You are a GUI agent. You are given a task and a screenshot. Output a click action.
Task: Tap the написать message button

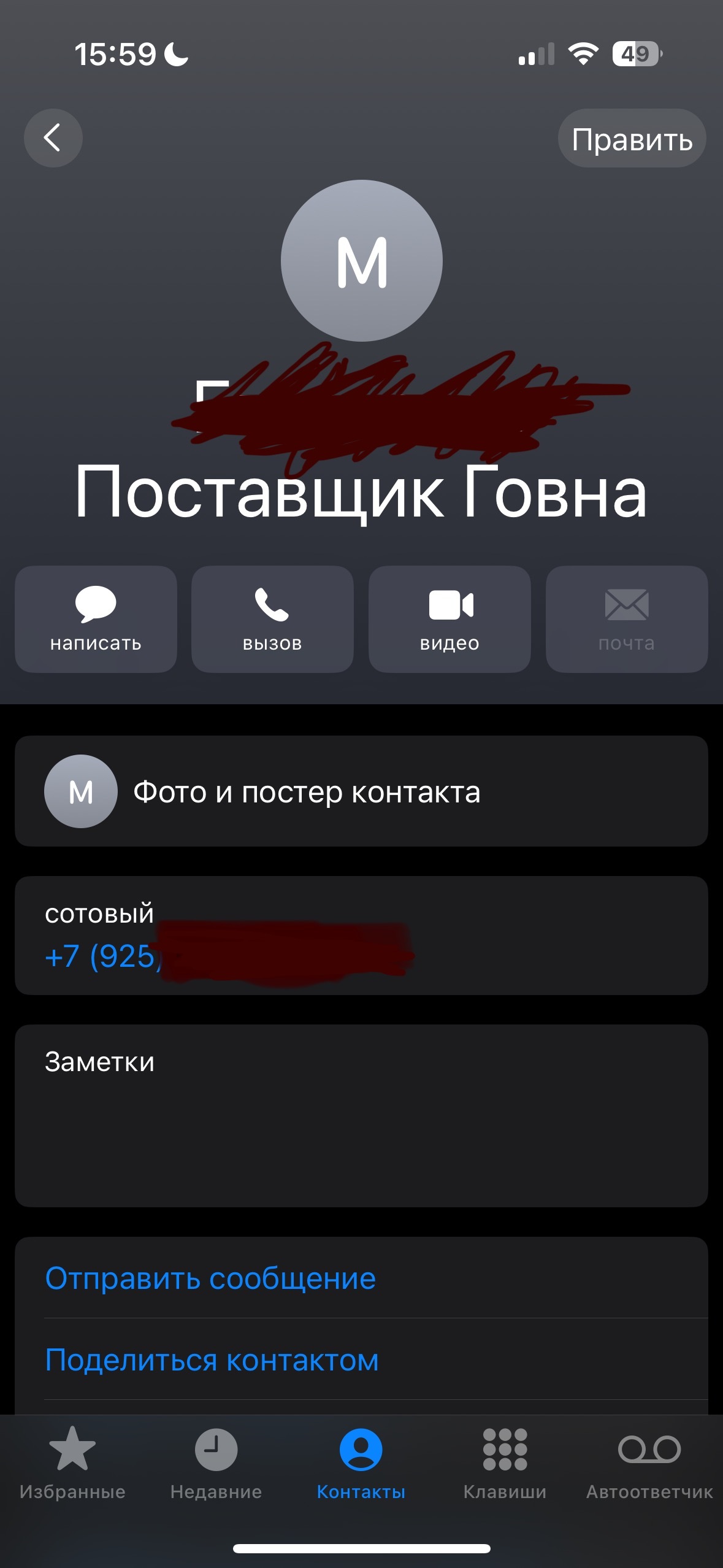click(x=96, y=619)
